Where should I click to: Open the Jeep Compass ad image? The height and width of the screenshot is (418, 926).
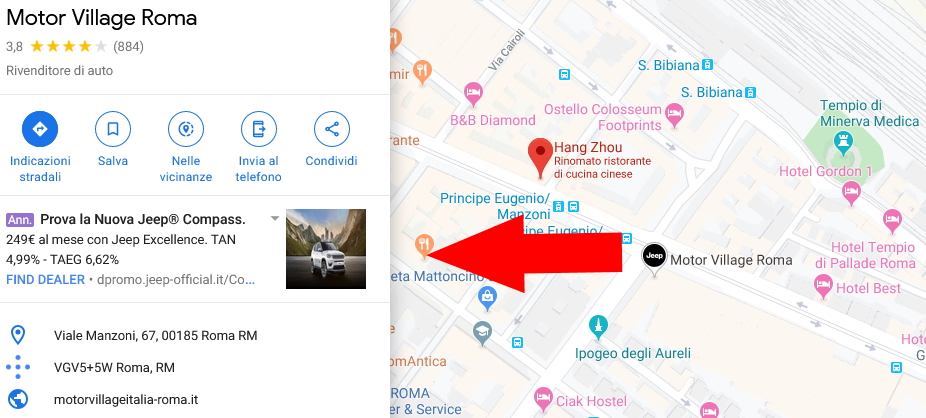click(x=325, y=248)
